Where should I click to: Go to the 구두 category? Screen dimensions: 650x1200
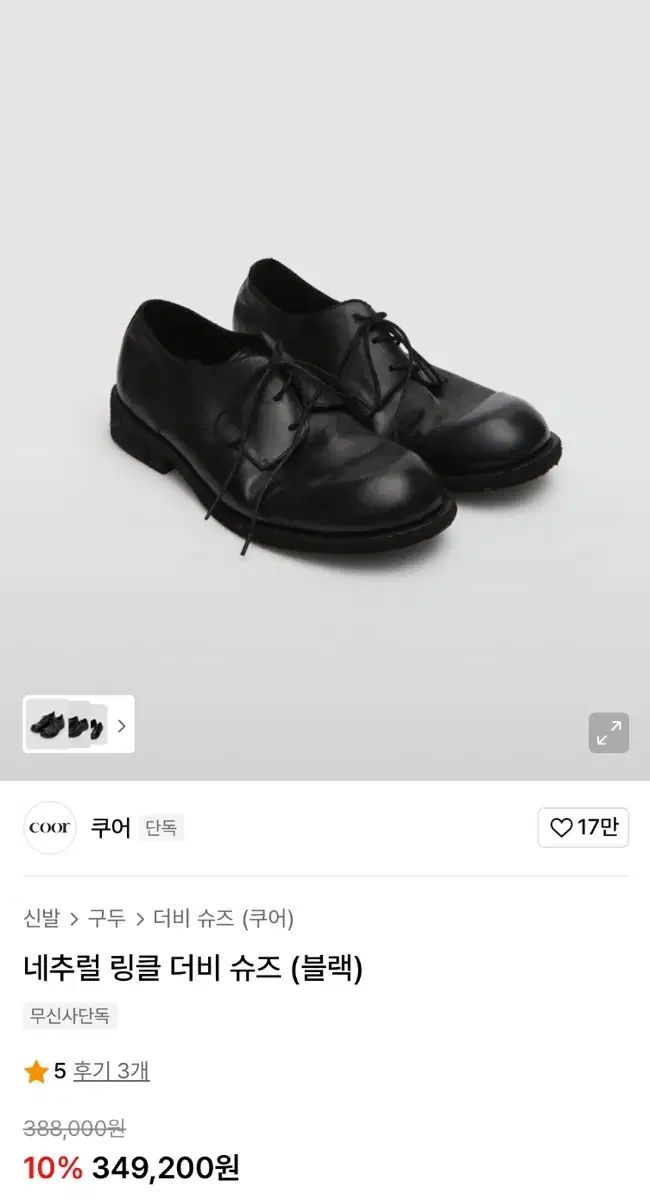[107, 918]
